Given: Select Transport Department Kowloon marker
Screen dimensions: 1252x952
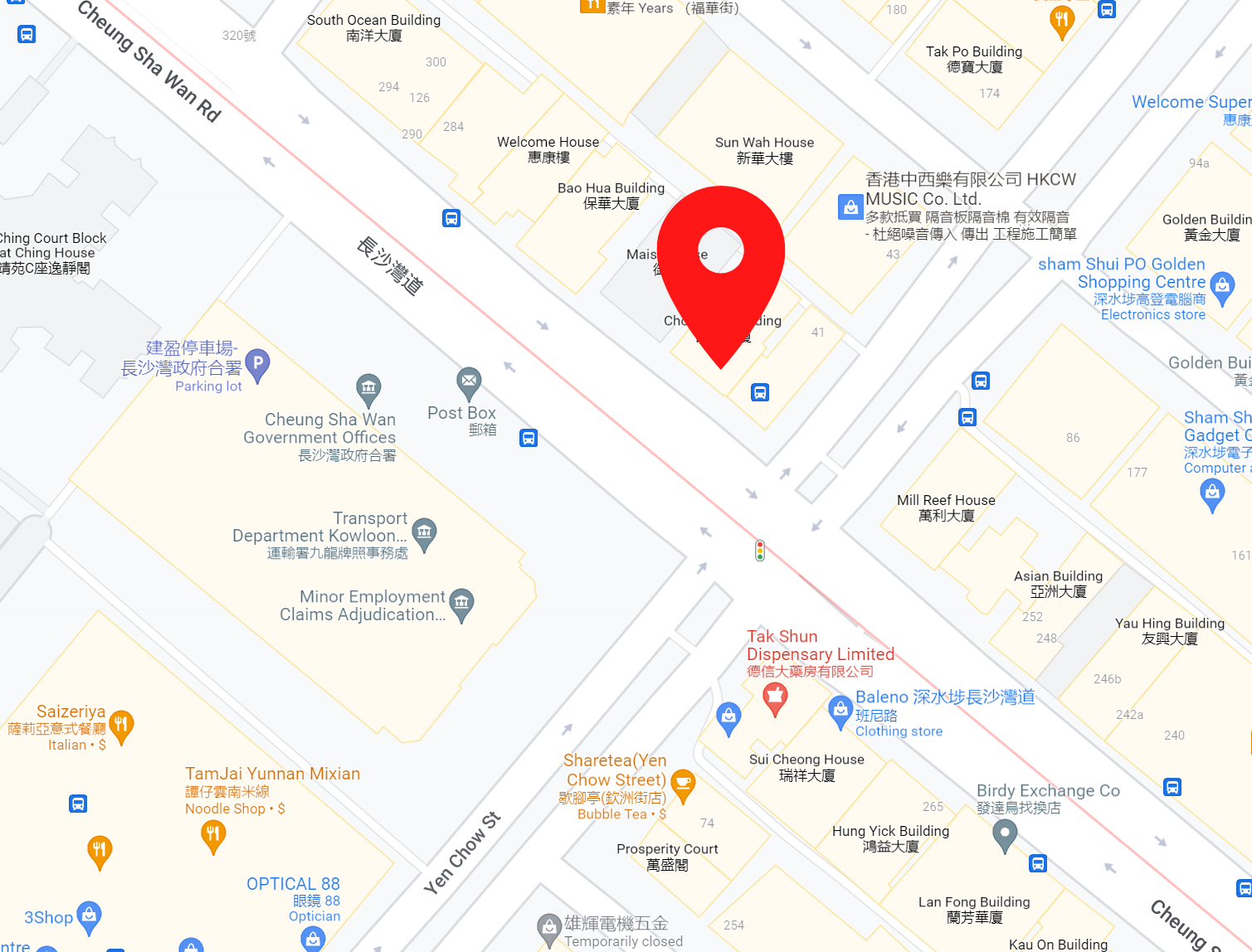Looking at the screenshot, I should pos(424,533).
